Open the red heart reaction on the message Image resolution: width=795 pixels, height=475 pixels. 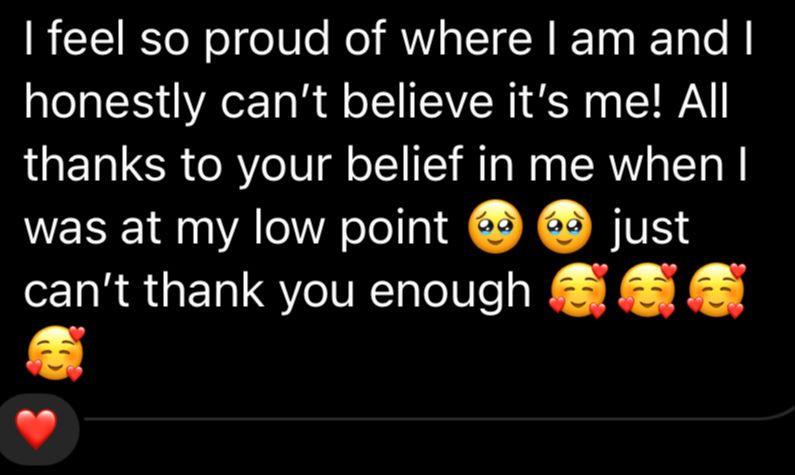[37, 429]
